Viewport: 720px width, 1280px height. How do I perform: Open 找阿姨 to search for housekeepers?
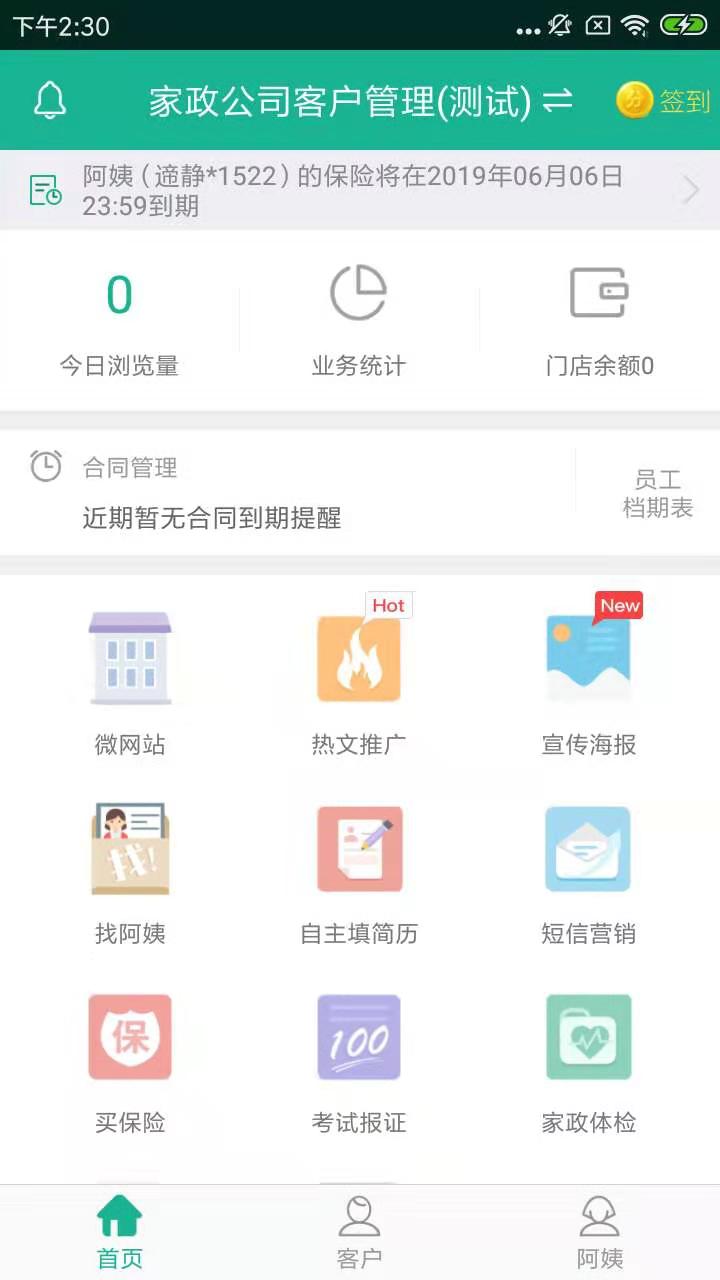pos(130,848)
